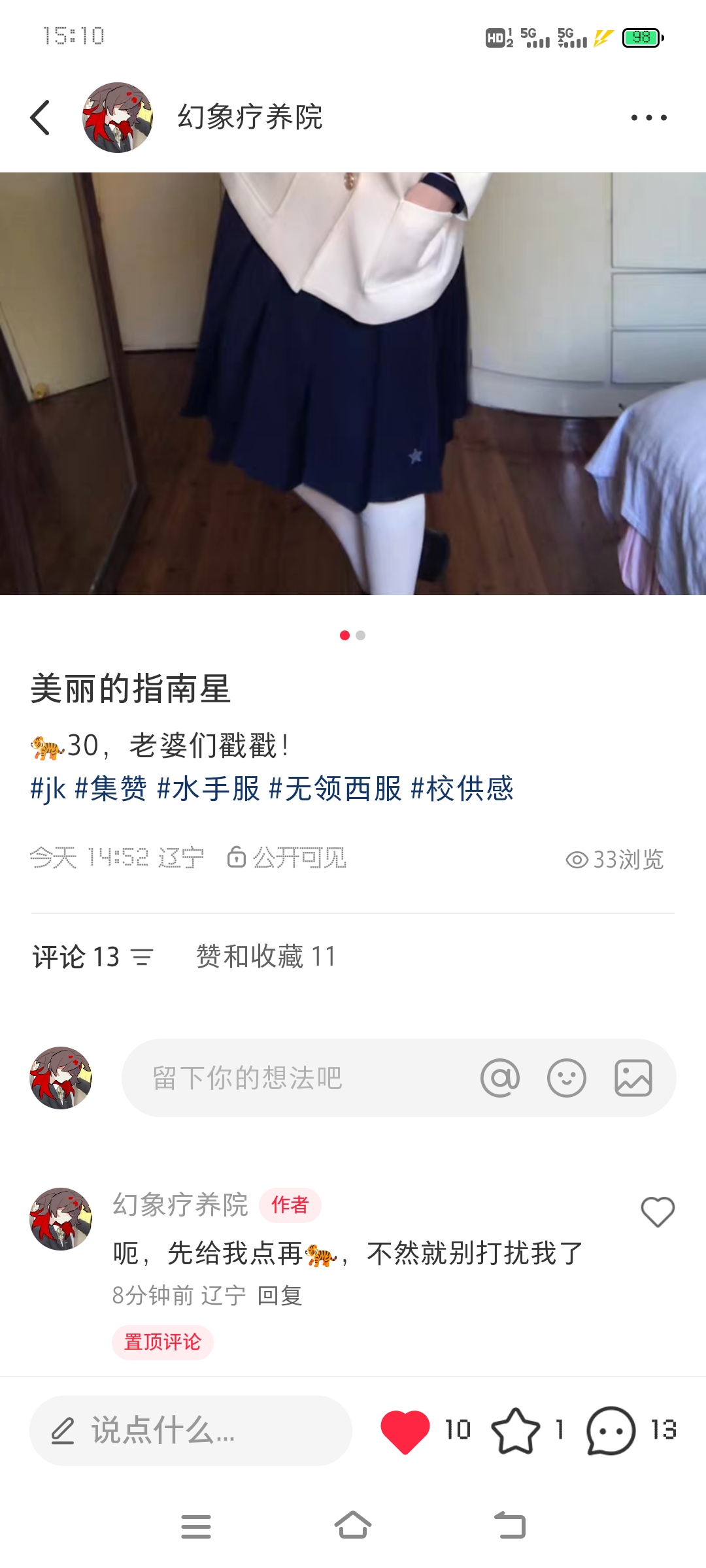Open the three-dot overflow menu
The image size is (706, 1568).
point(648,118)
